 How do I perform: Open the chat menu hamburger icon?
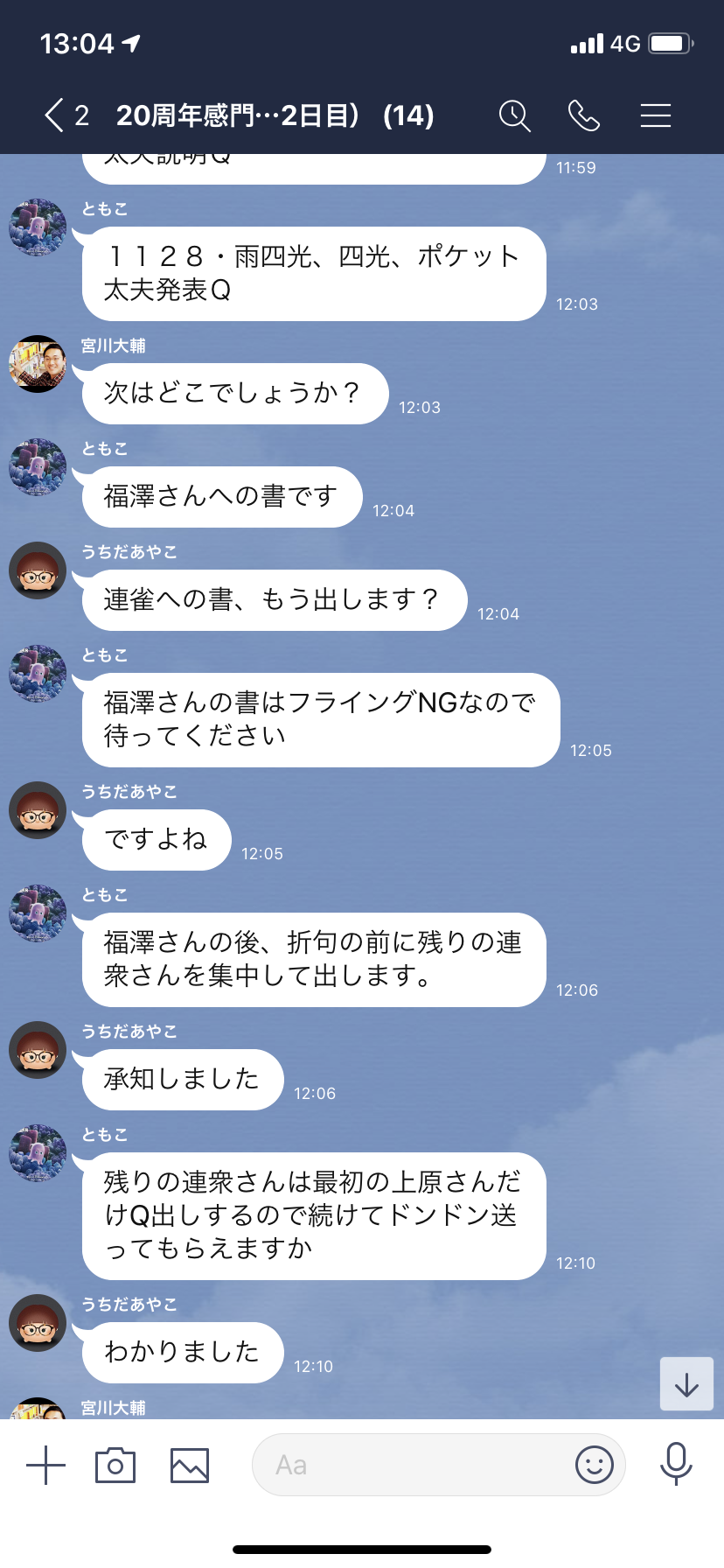(656, 115)
